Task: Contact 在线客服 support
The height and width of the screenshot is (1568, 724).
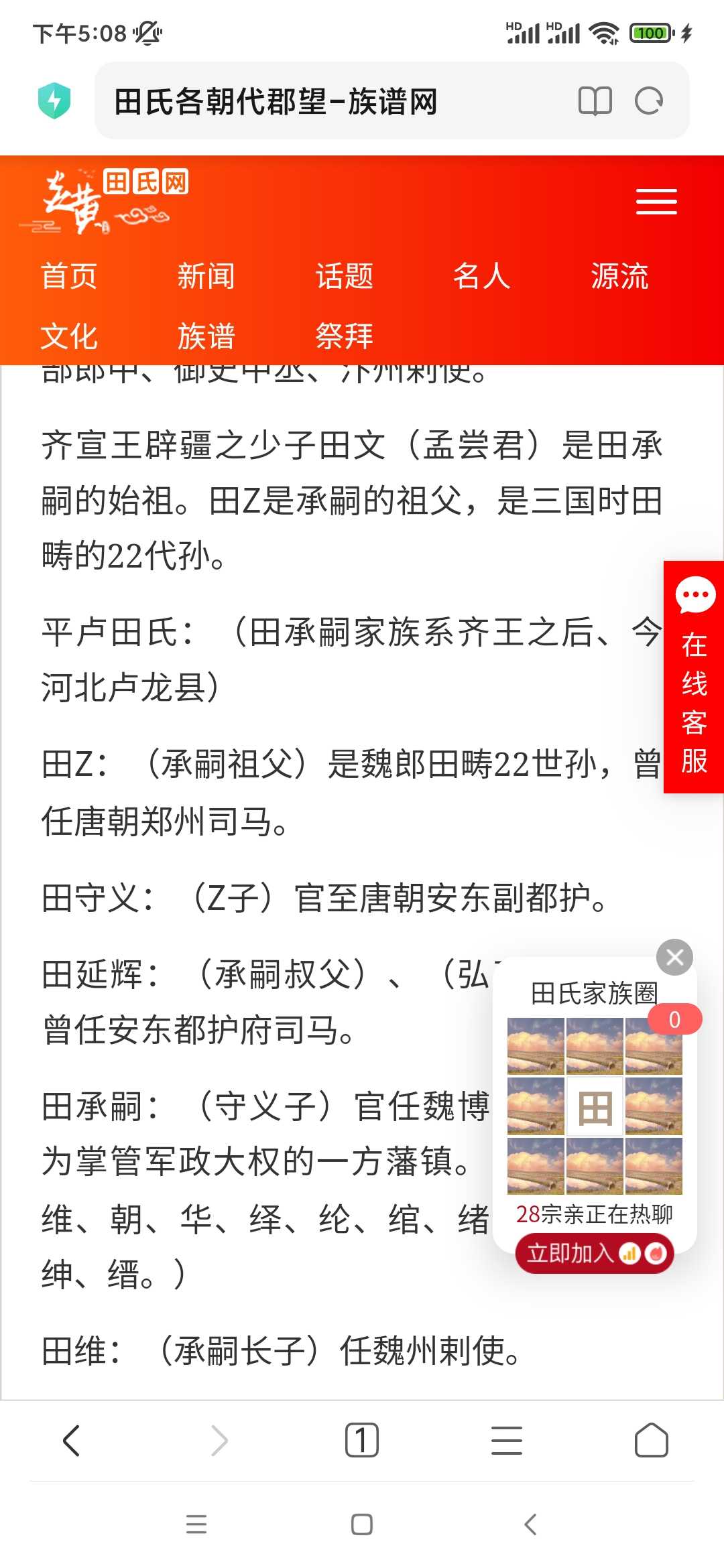Action: point(694,677)
